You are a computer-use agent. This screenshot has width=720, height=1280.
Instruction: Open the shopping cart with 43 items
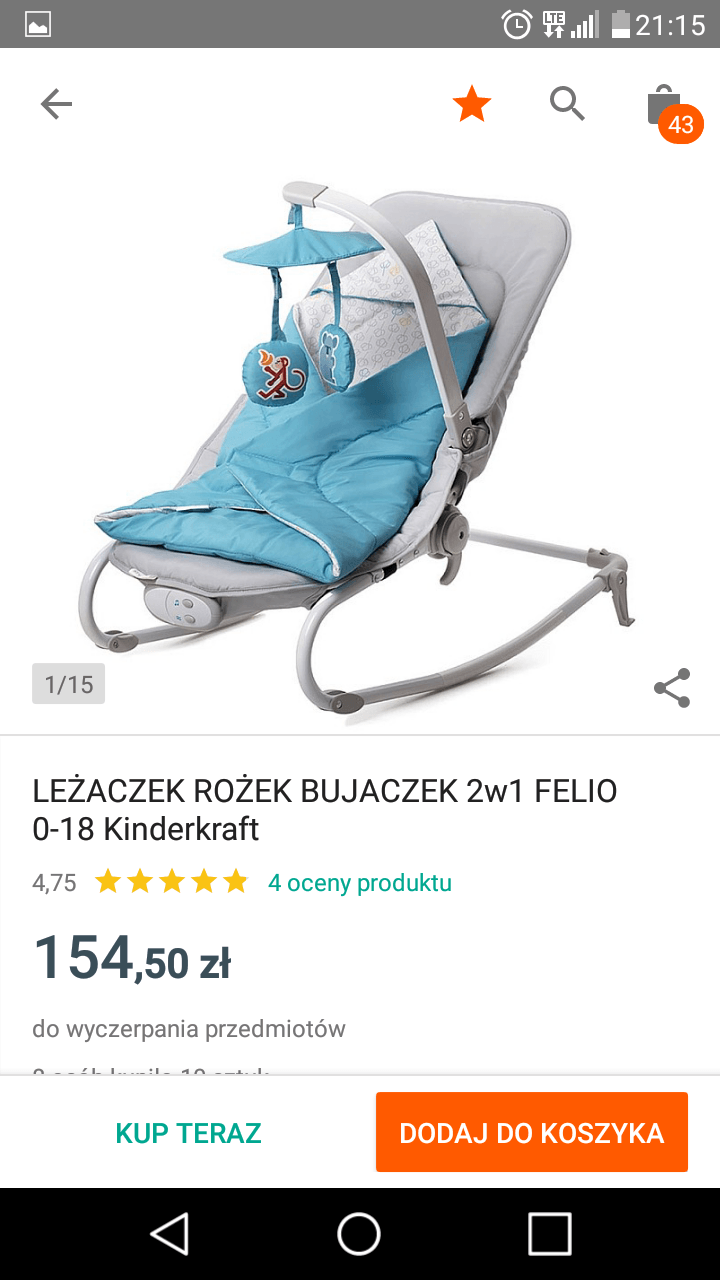point(670,110)
